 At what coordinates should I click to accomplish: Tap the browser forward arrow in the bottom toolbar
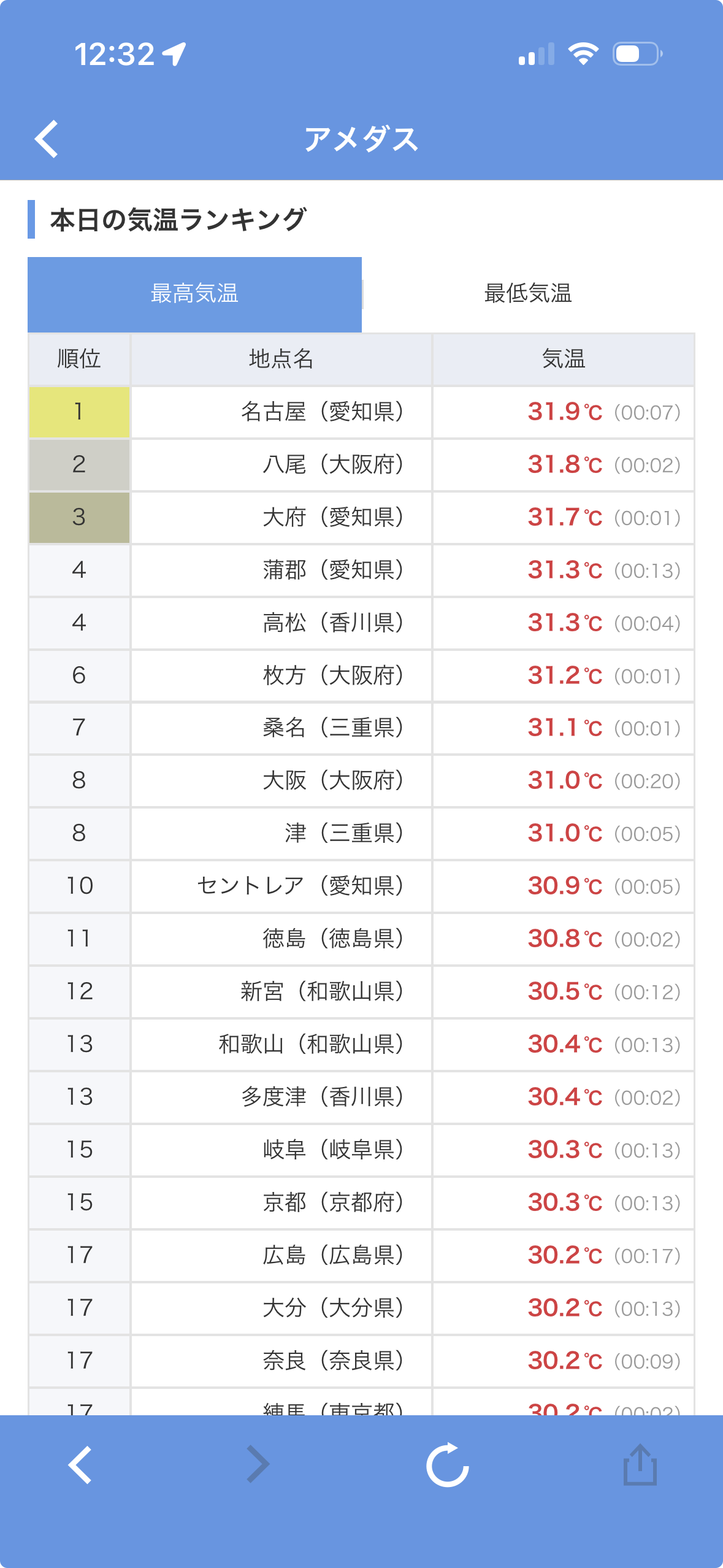[x=258, y=1465]
